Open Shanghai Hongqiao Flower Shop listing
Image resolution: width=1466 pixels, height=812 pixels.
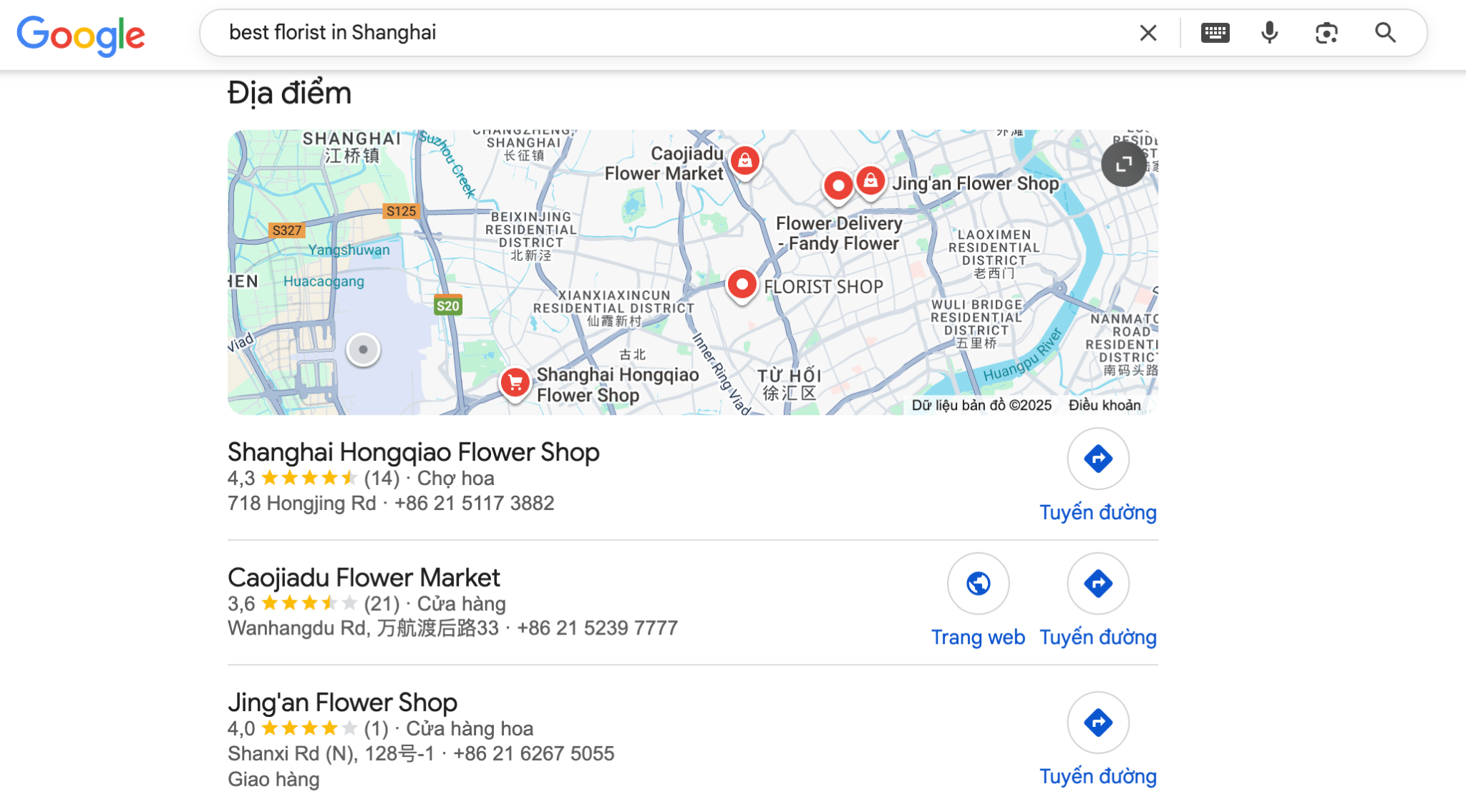414,452
